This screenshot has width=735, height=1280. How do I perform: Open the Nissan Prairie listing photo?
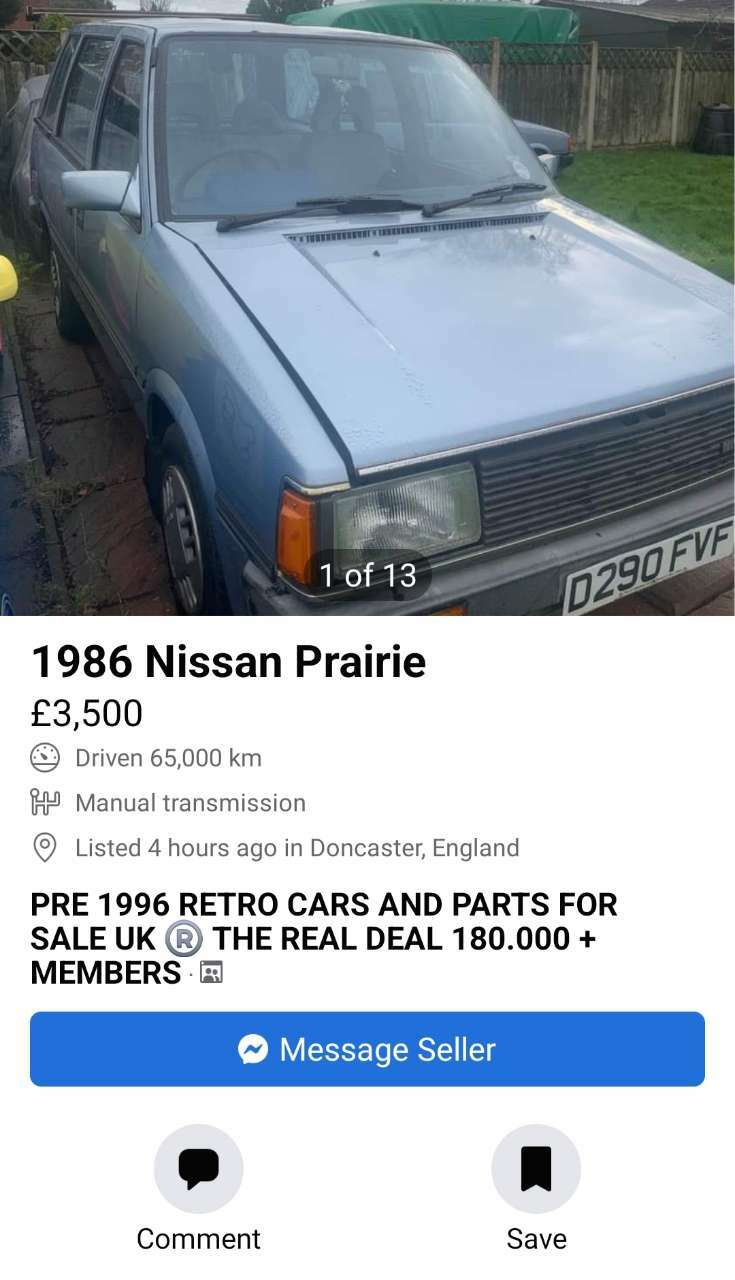point(367,308)
